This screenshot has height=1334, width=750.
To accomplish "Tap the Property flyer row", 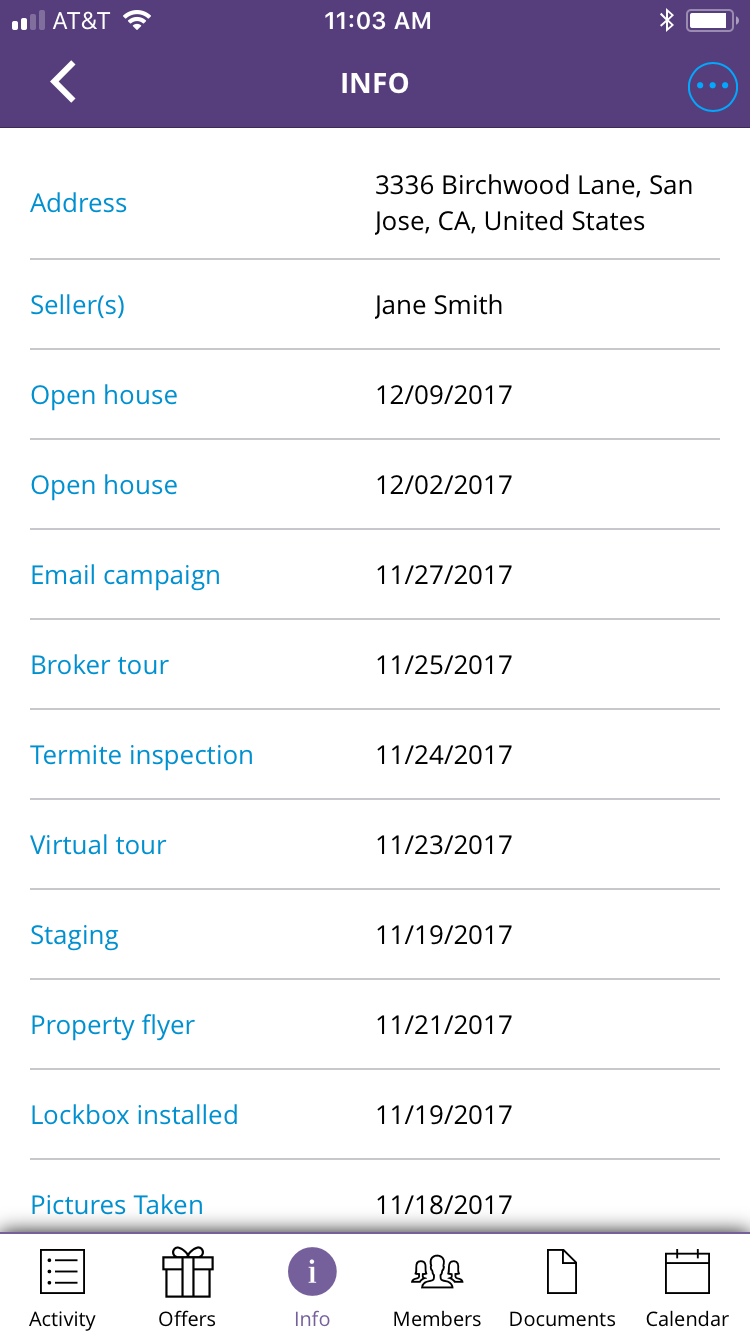I will [375, 1025].
